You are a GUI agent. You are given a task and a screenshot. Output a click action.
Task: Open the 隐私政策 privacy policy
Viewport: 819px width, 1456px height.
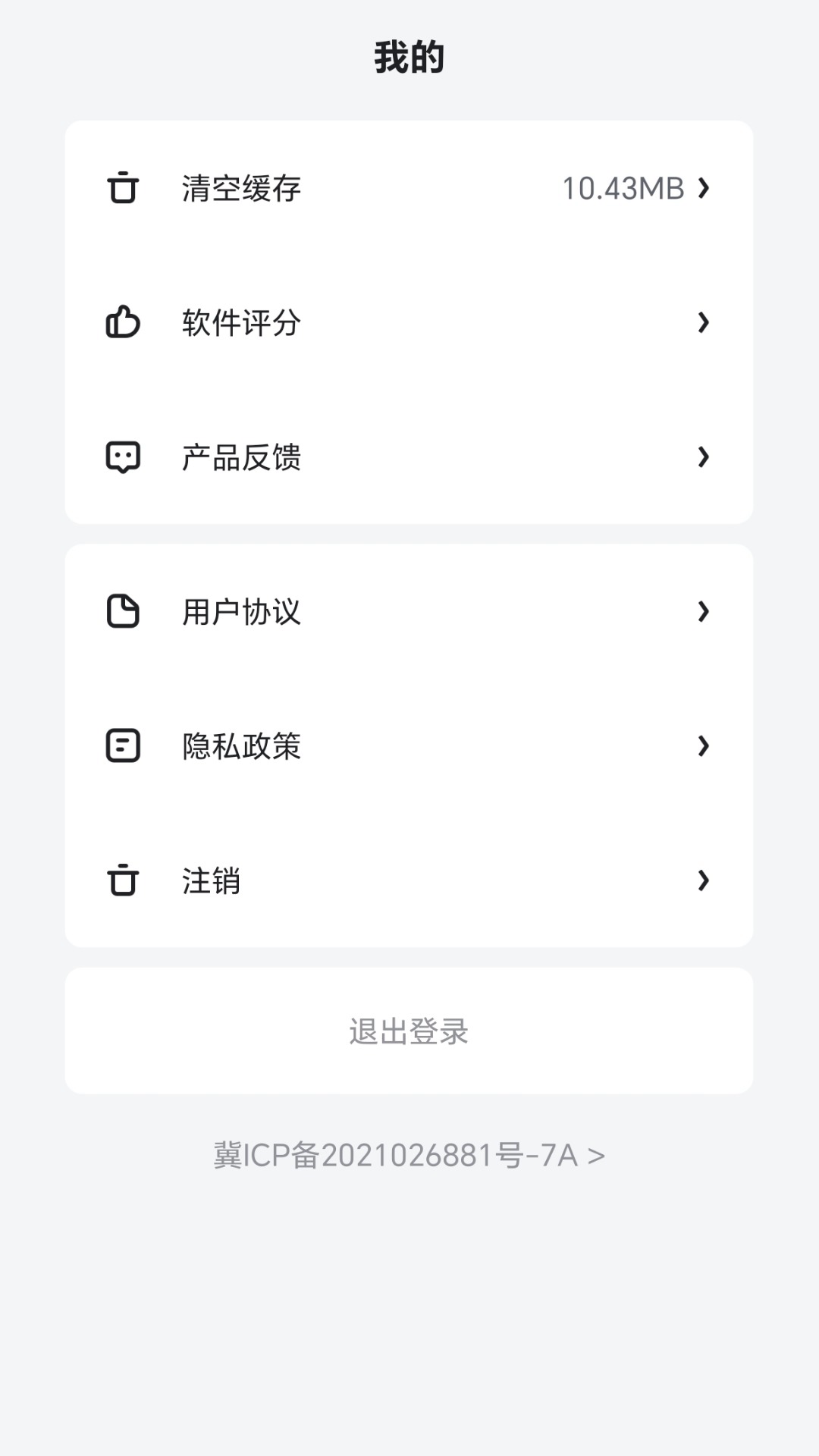409,745
